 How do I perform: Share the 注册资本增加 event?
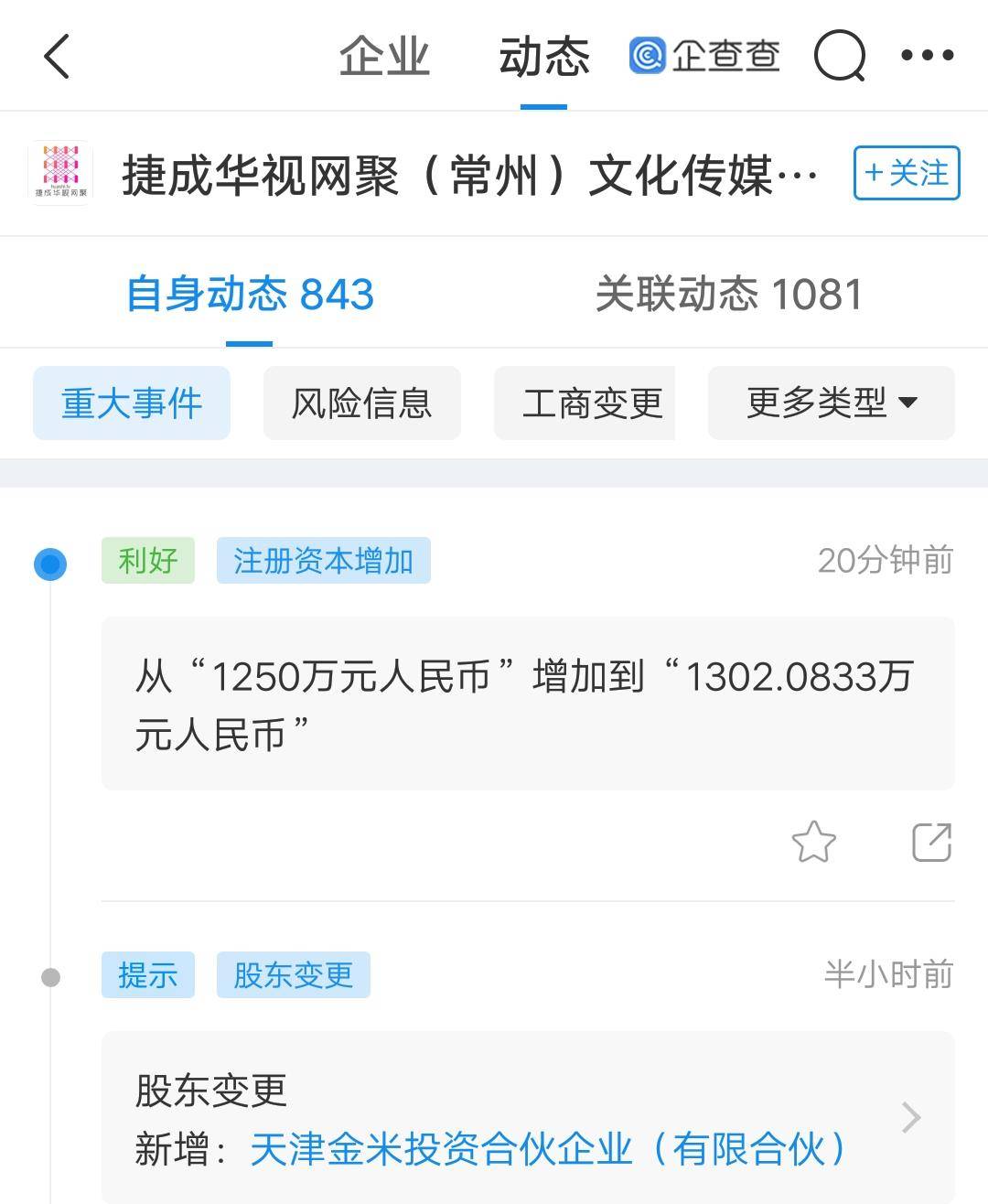tap(931, 843)
